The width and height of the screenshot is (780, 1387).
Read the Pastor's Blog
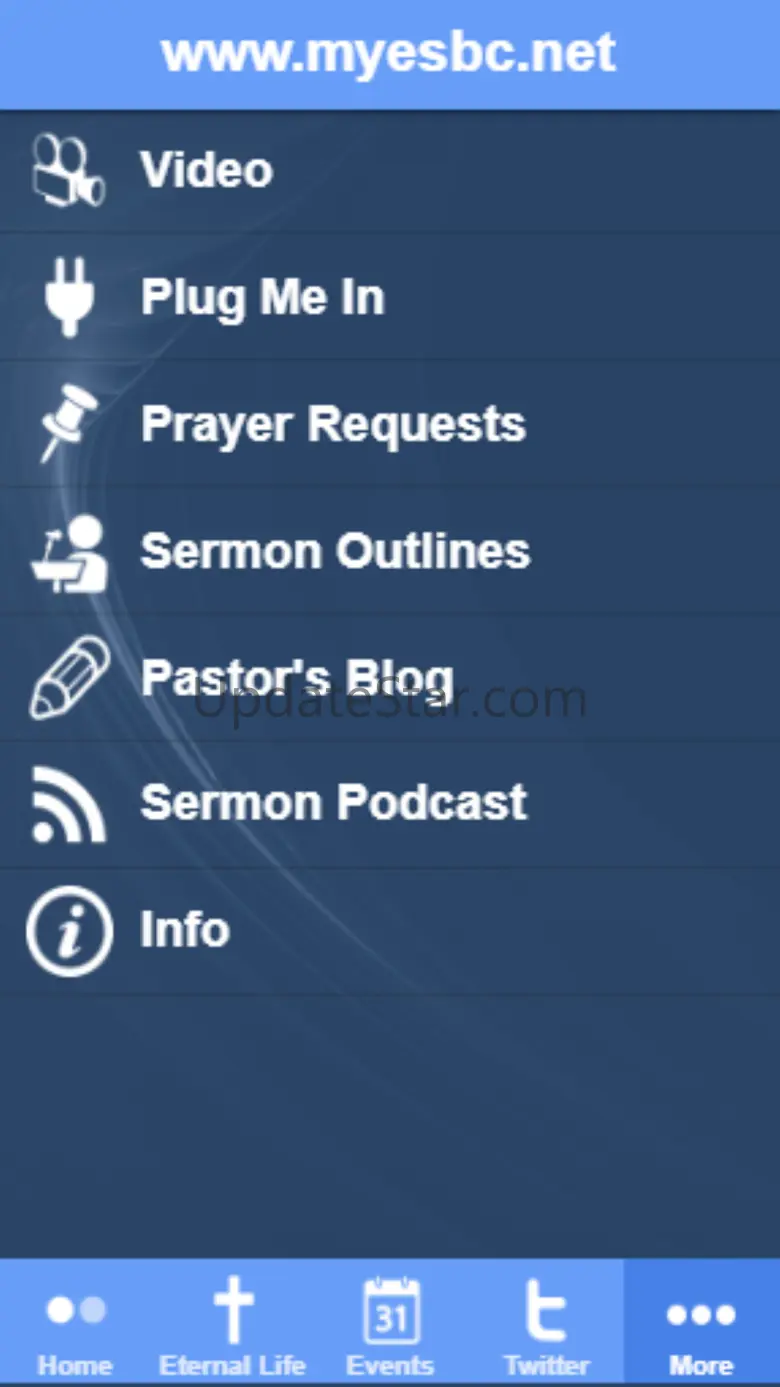(297, 678)
